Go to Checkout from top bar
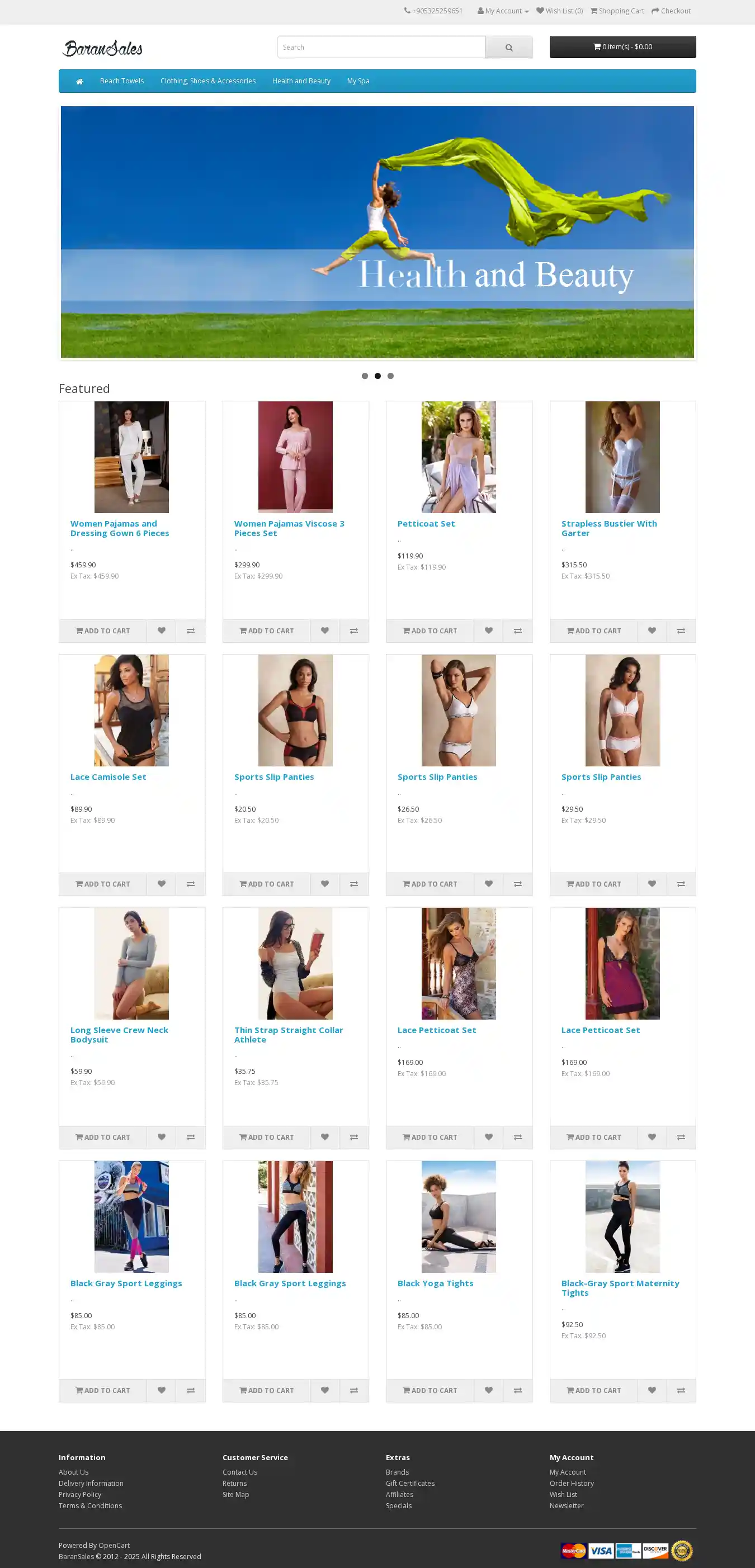This screenshot has height=1568, width=755. [x=671, y=11]
